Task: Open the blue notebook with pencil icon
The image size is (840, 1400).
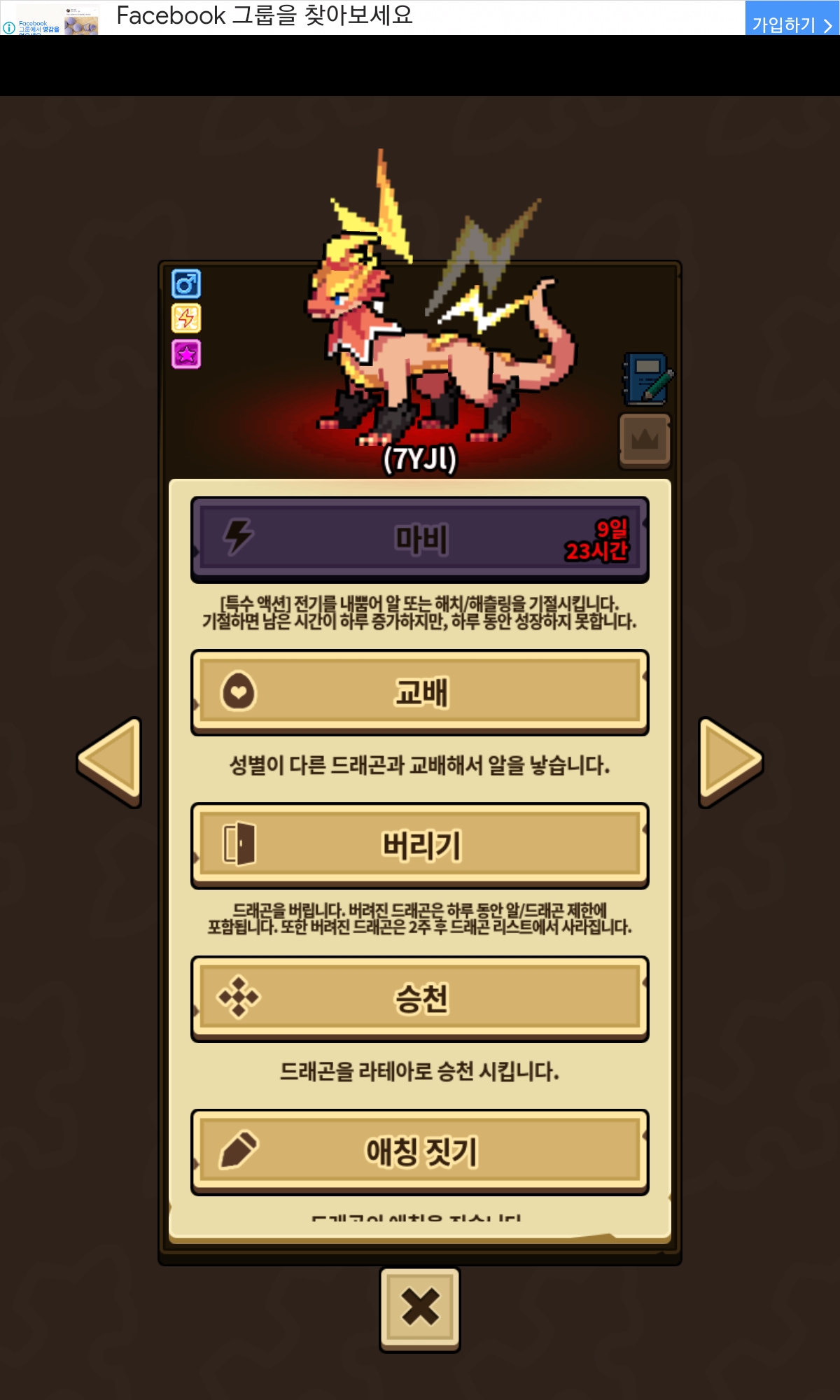Action: pos(647,379)
